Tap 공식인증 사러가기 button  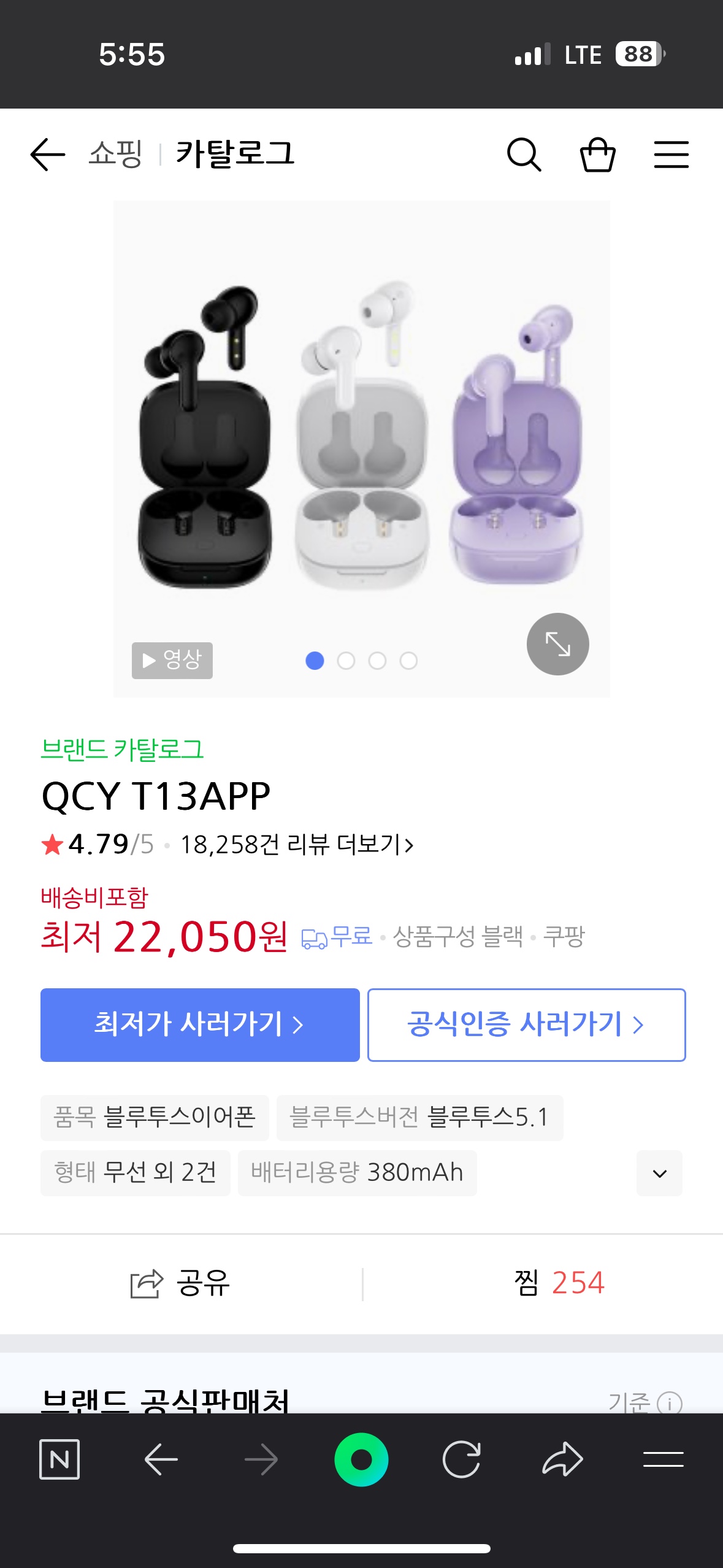[526, 1024]
